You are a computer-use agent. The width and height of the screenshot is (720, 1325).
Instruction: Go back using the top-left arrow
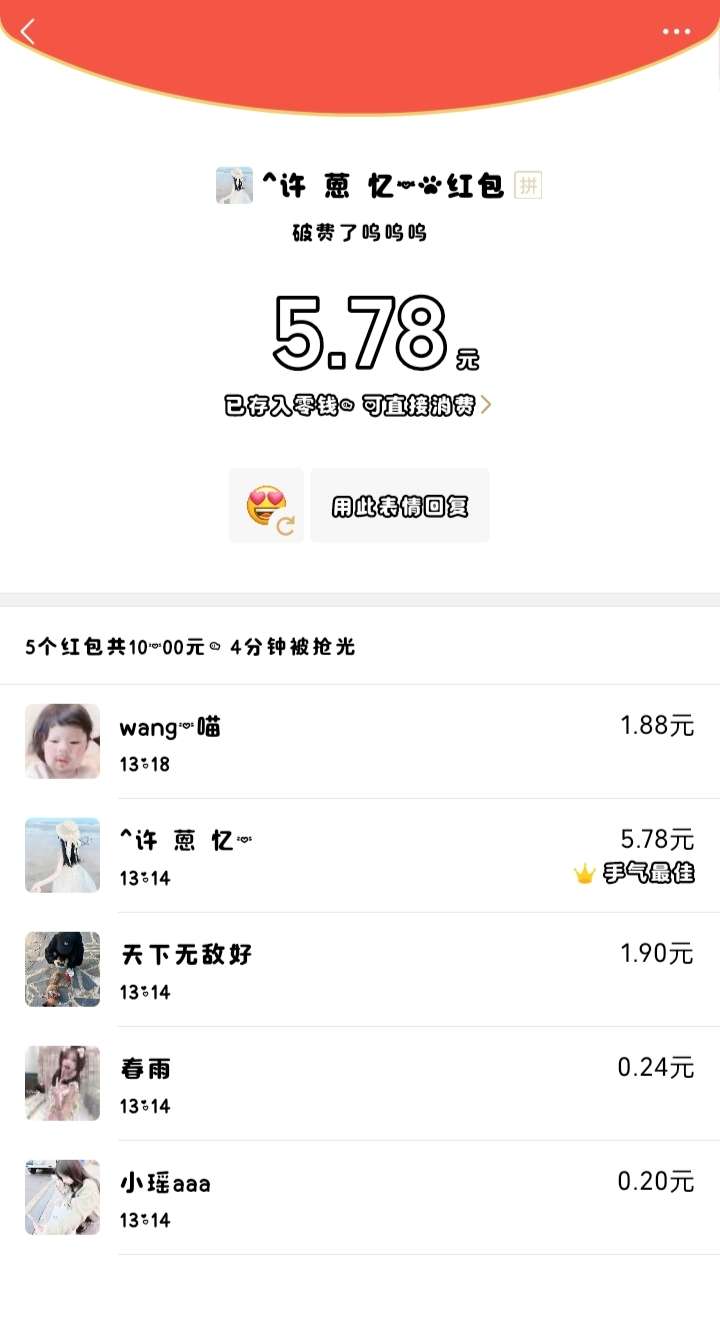28,32
